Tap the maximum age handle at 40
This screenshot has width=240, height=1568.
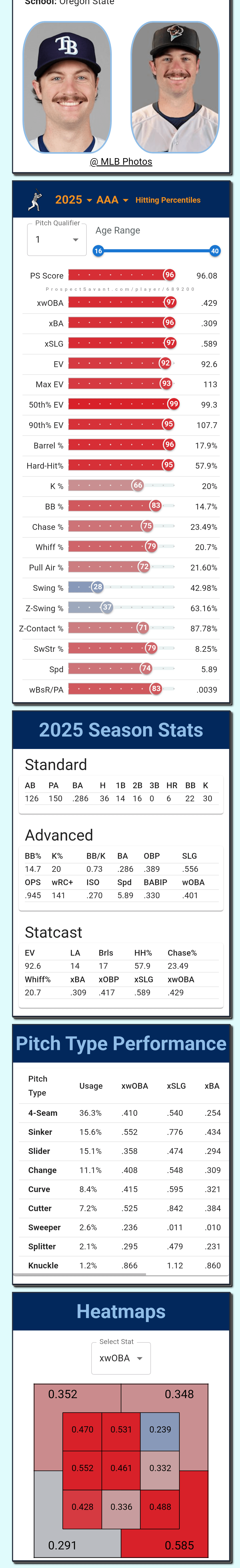[214, 251]
